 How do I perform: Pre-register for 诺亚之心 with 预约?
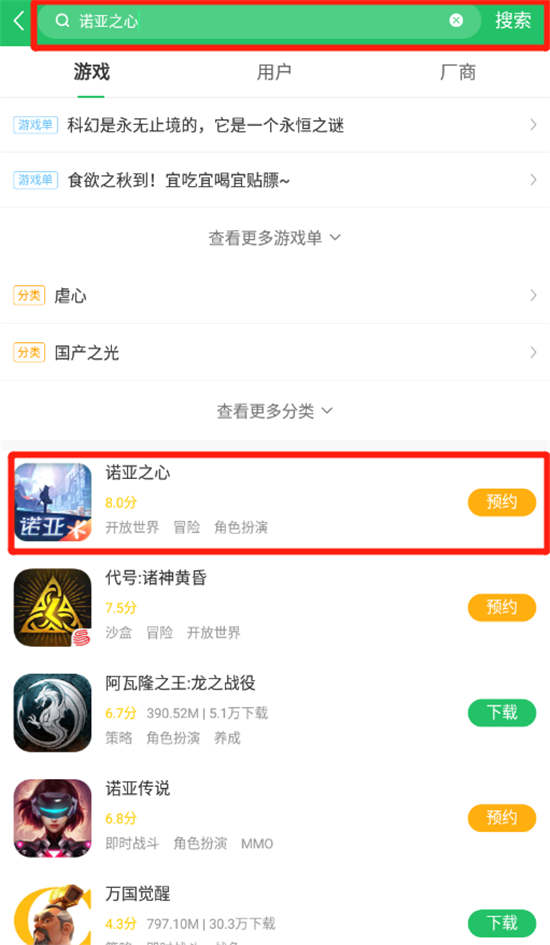click(x=502, y=502)
